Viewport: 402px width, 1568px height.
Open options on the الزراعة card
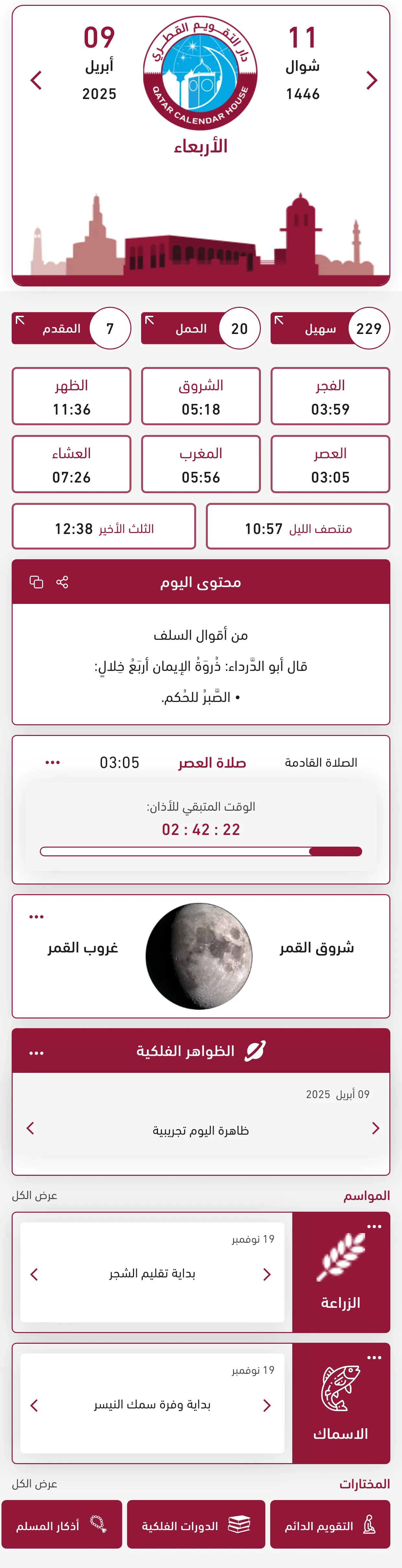pos(374,1227)
